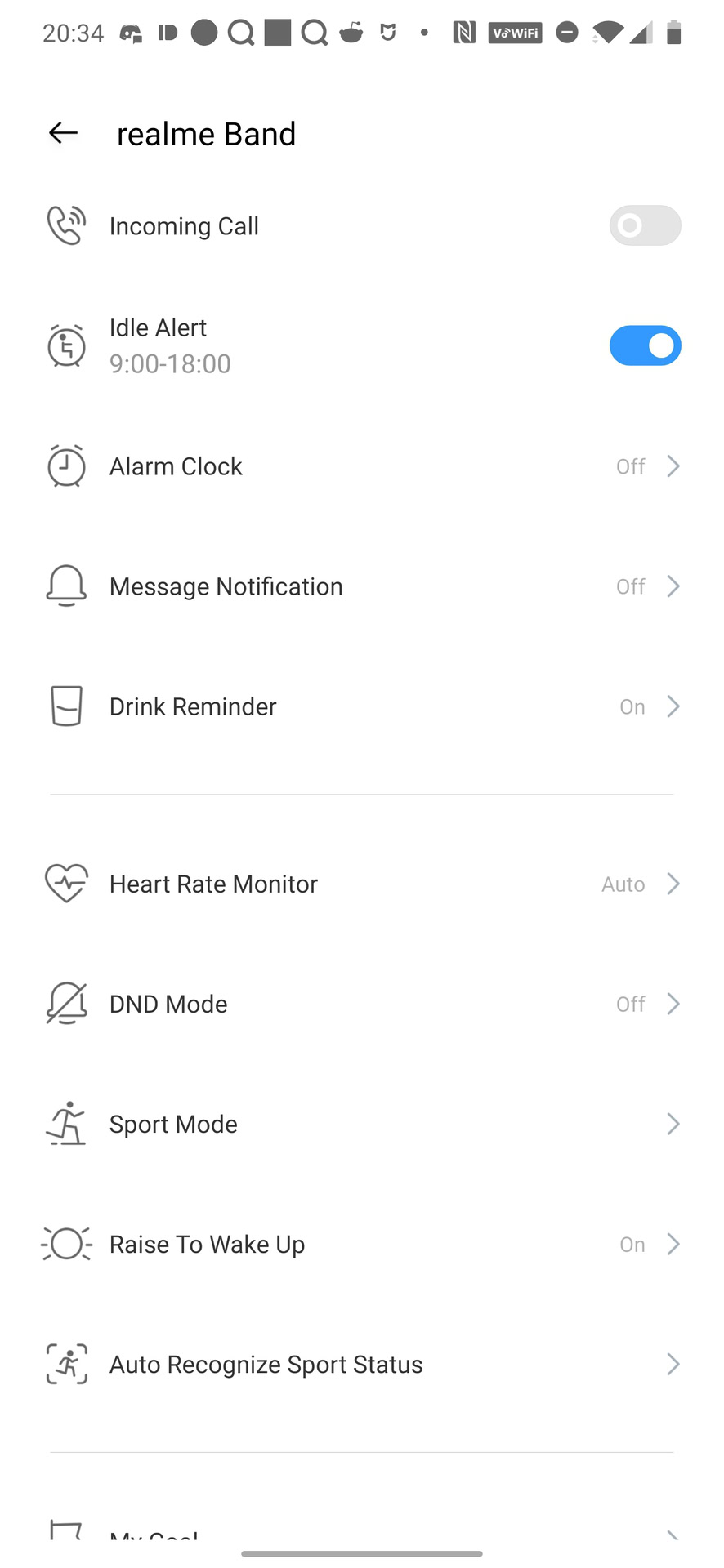The height and width of the screenshot is (1568, 724).
Task: Open Message Notification settings
Action: 362,586
